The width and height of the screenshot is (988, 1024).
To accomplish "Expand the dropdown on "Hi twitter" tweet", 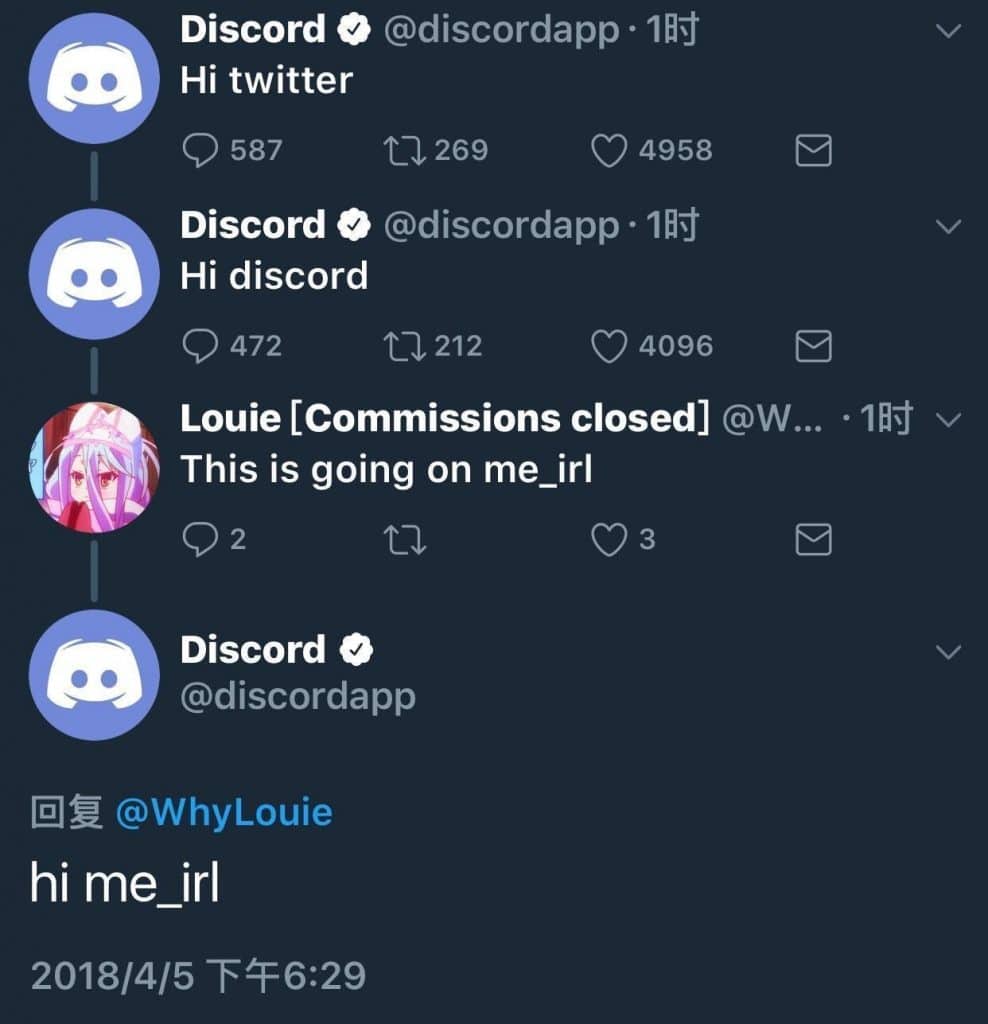I will click(947, 33).
